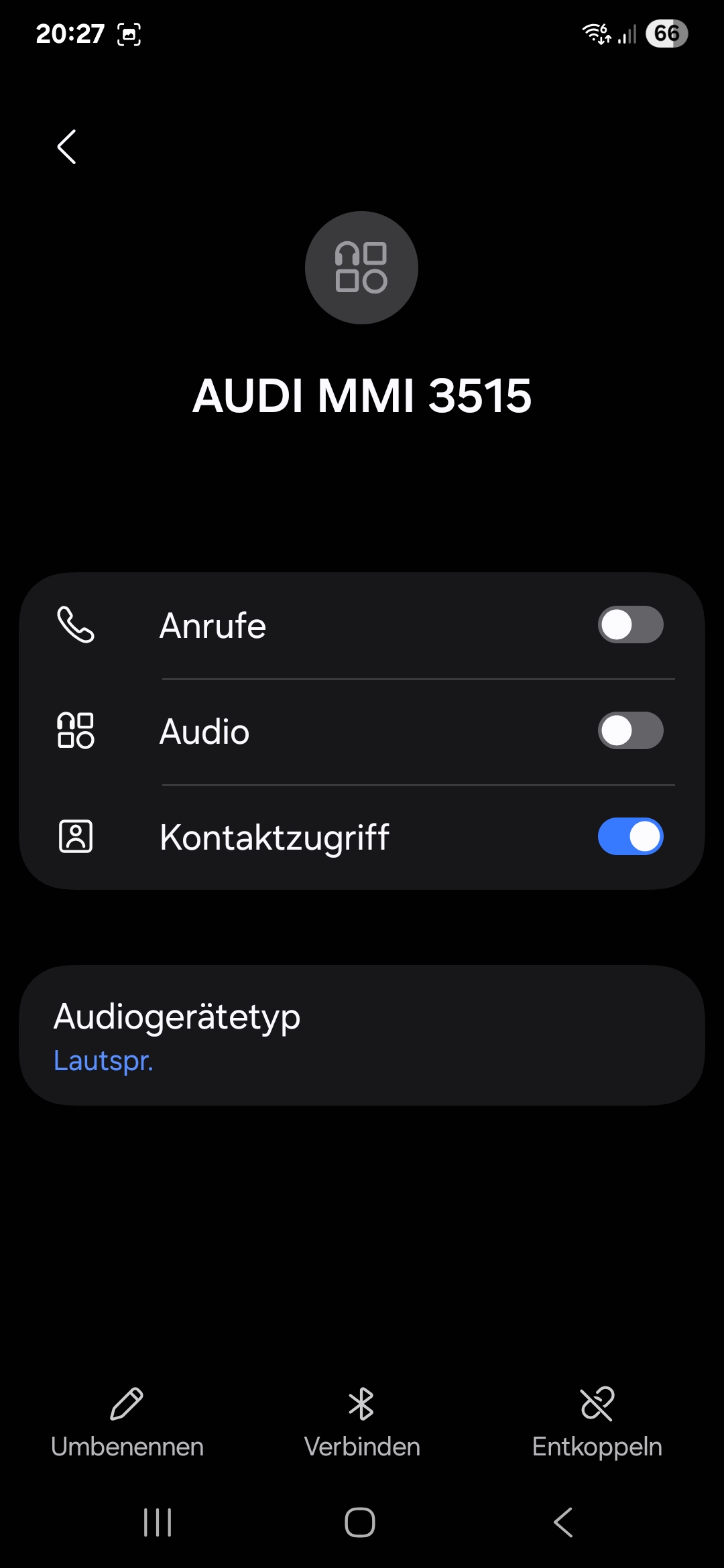Disable the Kontaktzugriff toggle
724x1568 pixels.
point(630,837)
